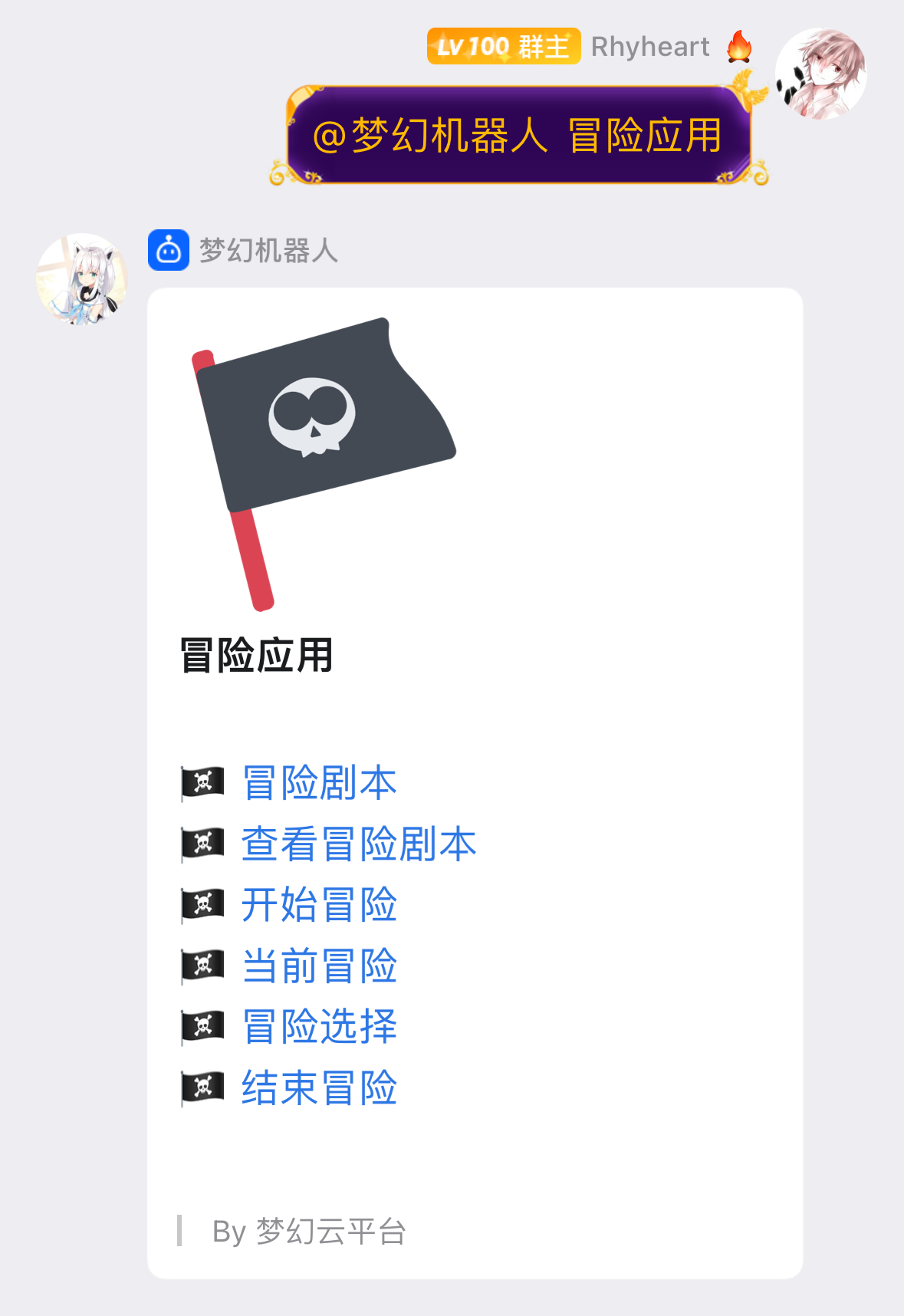Click the 梦幻机器人 robot avatar icon
The image size is (904, 1316).
(167, 251)
